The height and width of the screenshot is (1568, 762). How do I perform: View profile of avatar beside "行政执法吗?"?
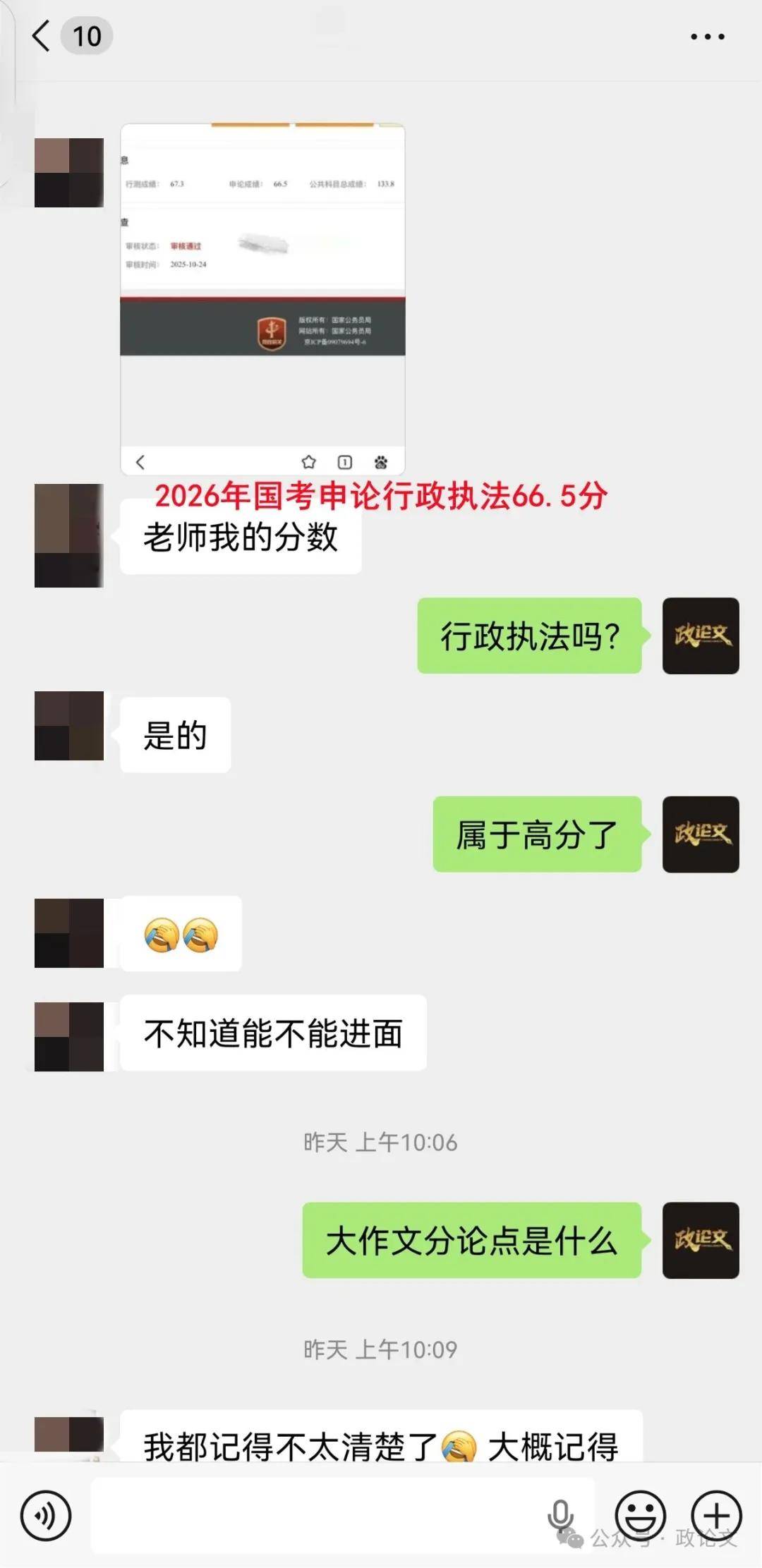pos(700,636)
